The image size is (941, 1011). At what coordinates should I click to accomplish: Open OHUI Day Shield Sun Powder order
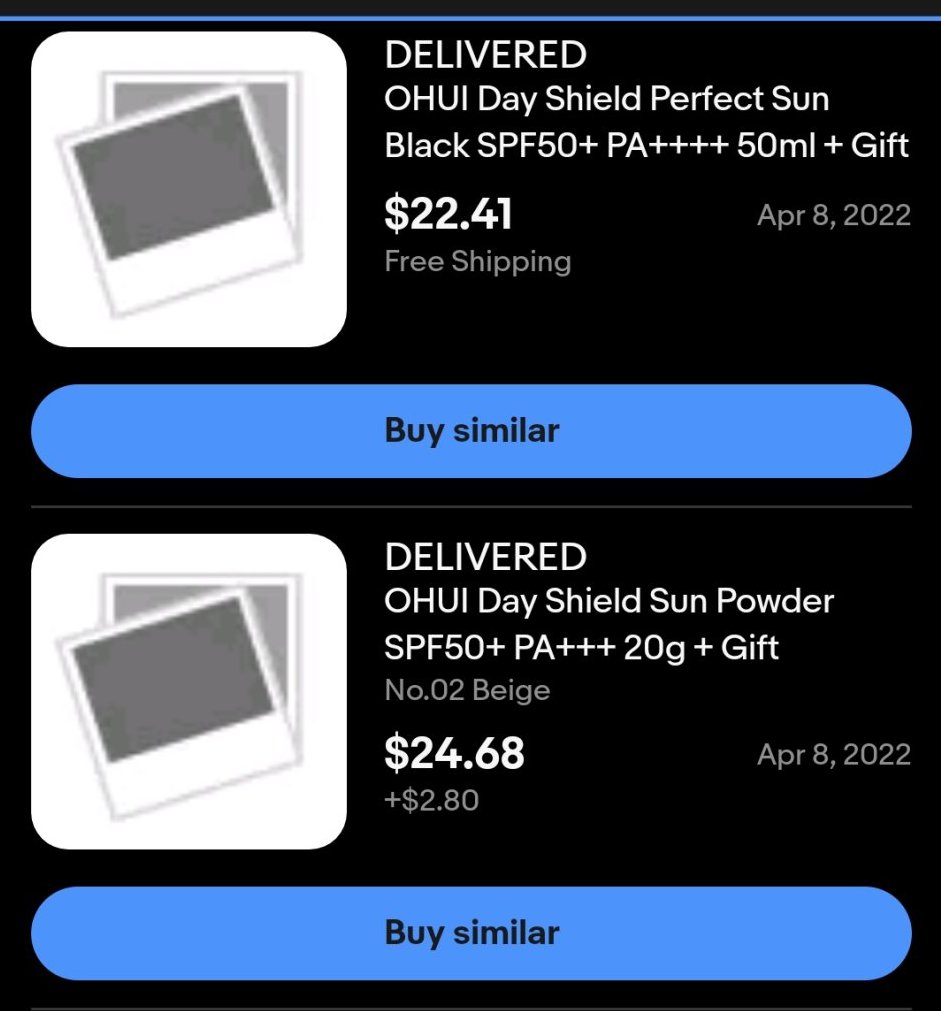pos(608,624)
